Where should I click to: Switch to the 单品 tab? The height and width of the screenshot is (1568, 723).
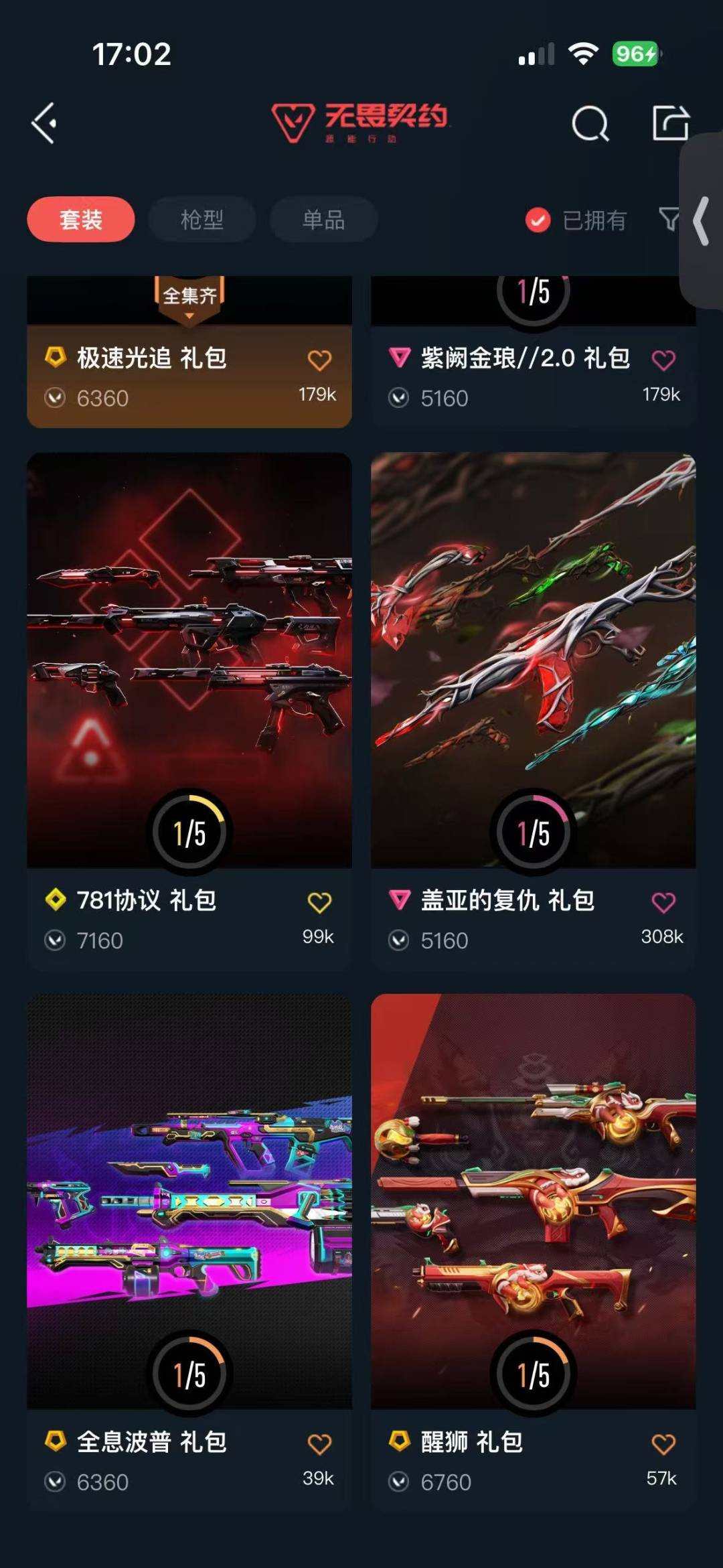[x=323, y=220]
